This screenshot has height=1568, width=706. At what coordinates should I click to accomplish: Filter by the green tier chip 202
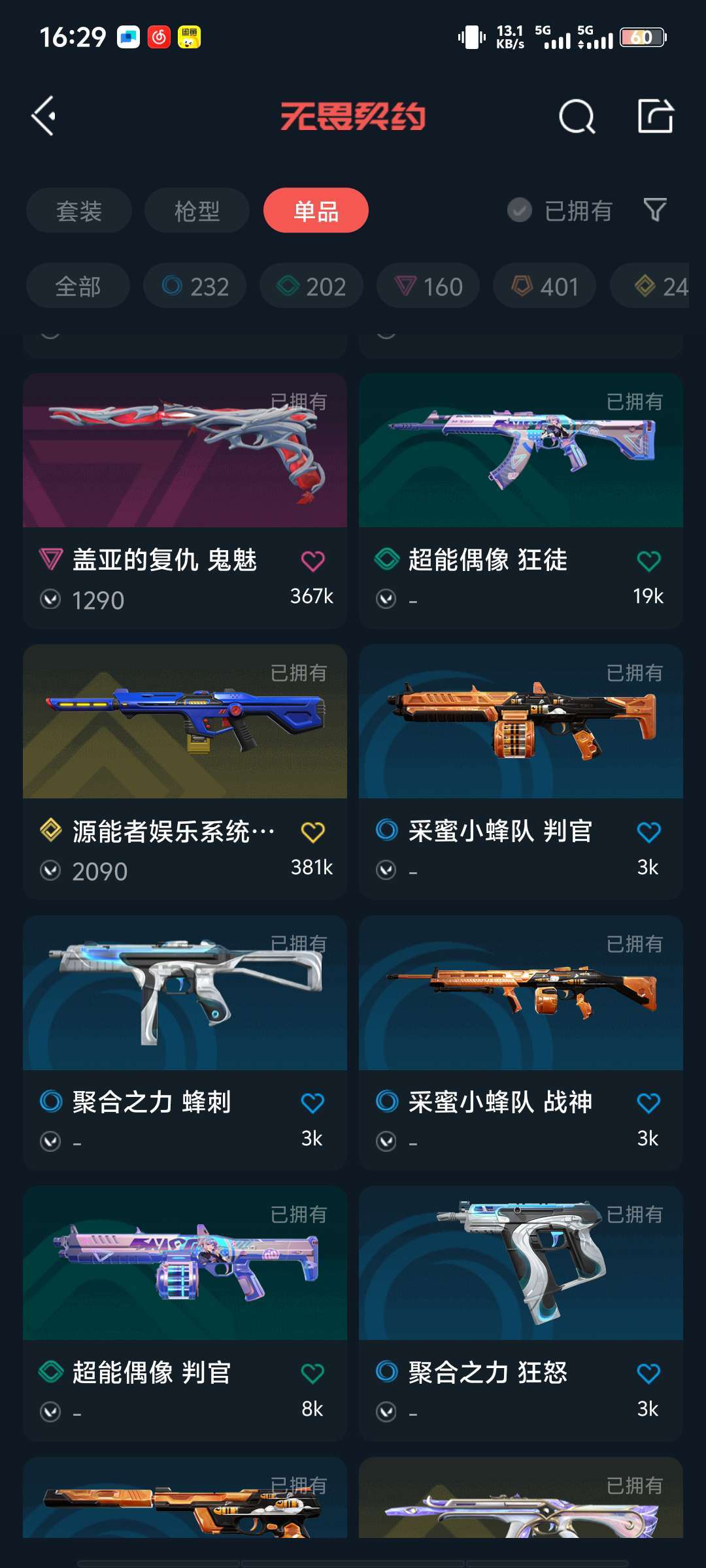pyautogui.click(x=311, y=286)
